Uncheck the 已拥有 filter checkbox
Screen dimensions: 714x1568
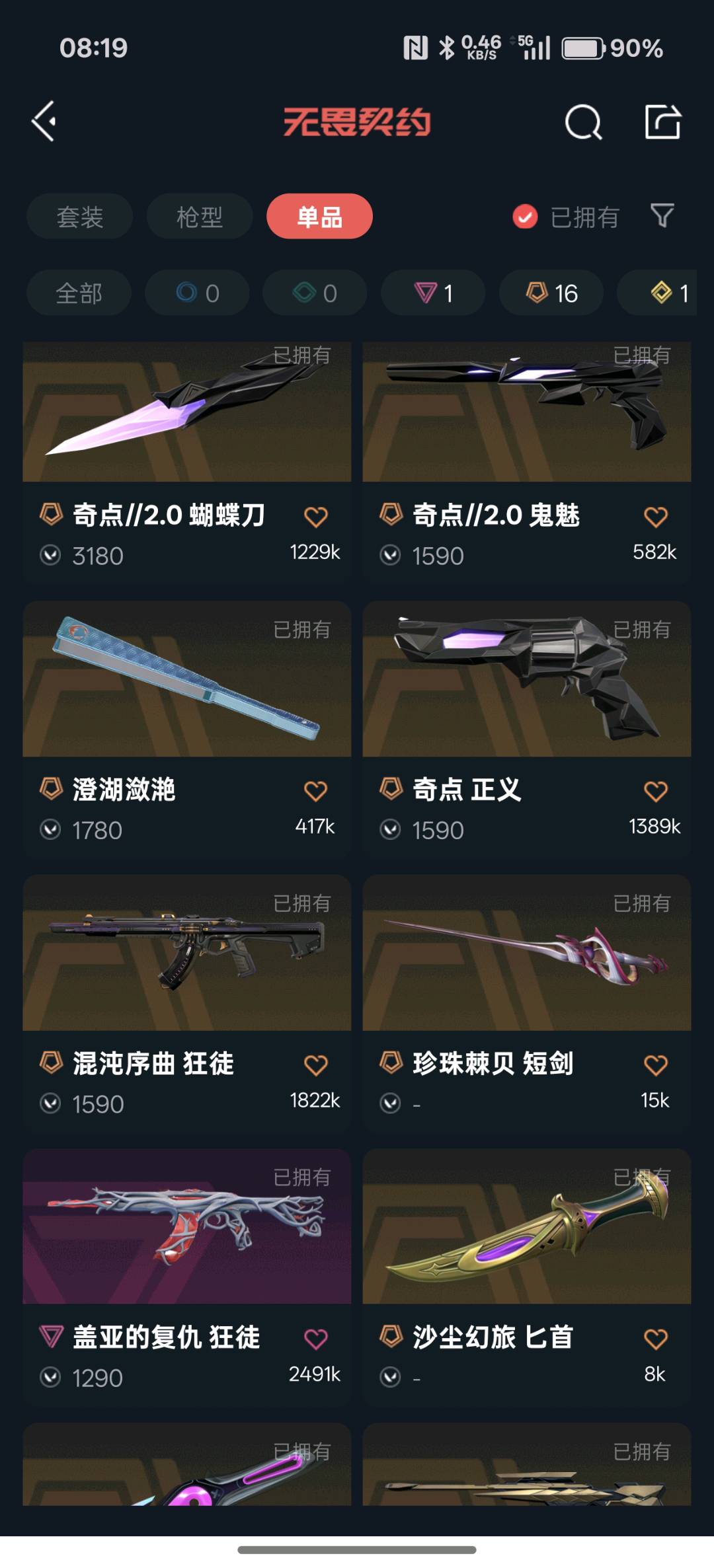coord(525,217)
